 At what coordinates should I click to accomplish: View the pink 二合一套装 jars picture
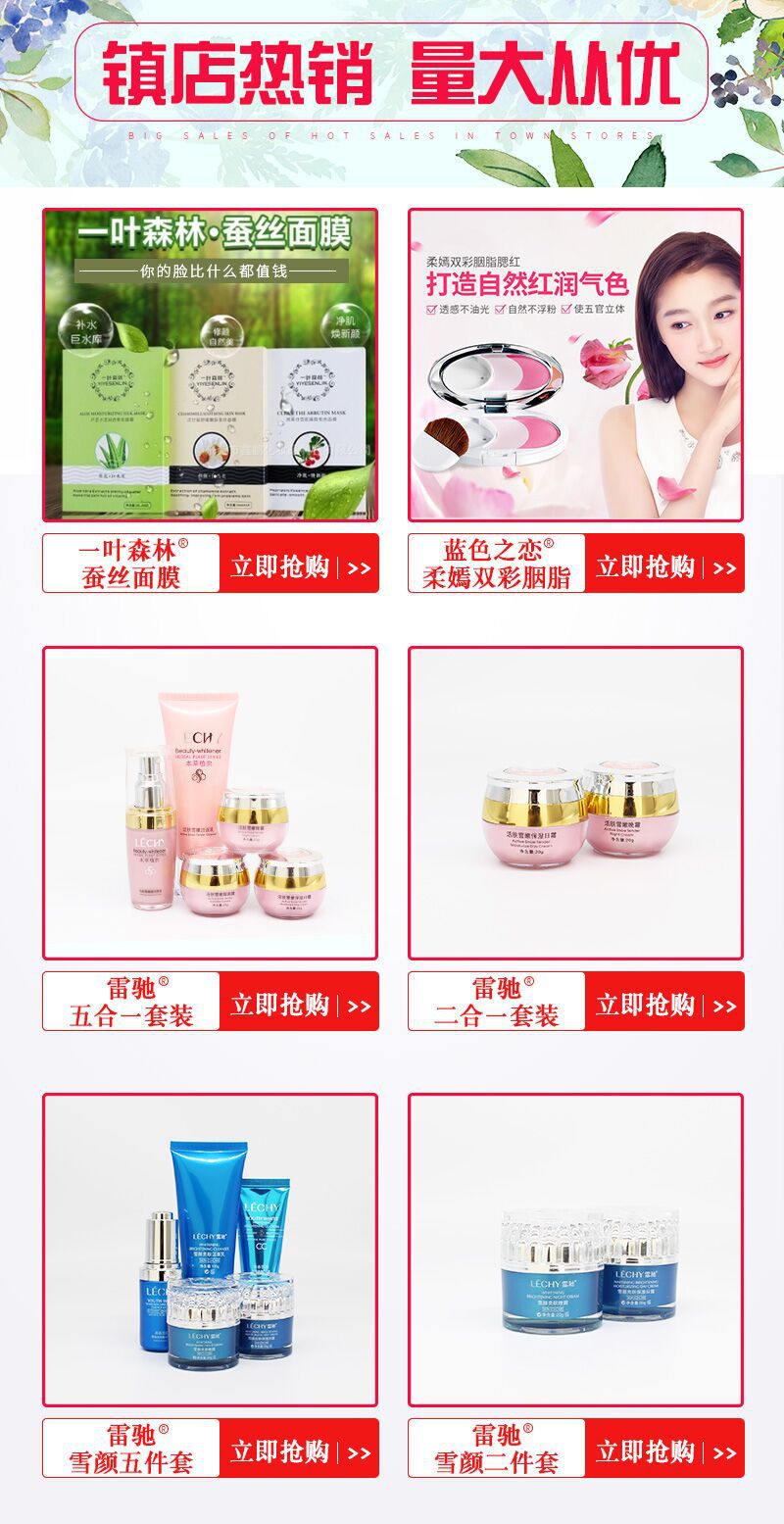[575, 803]
